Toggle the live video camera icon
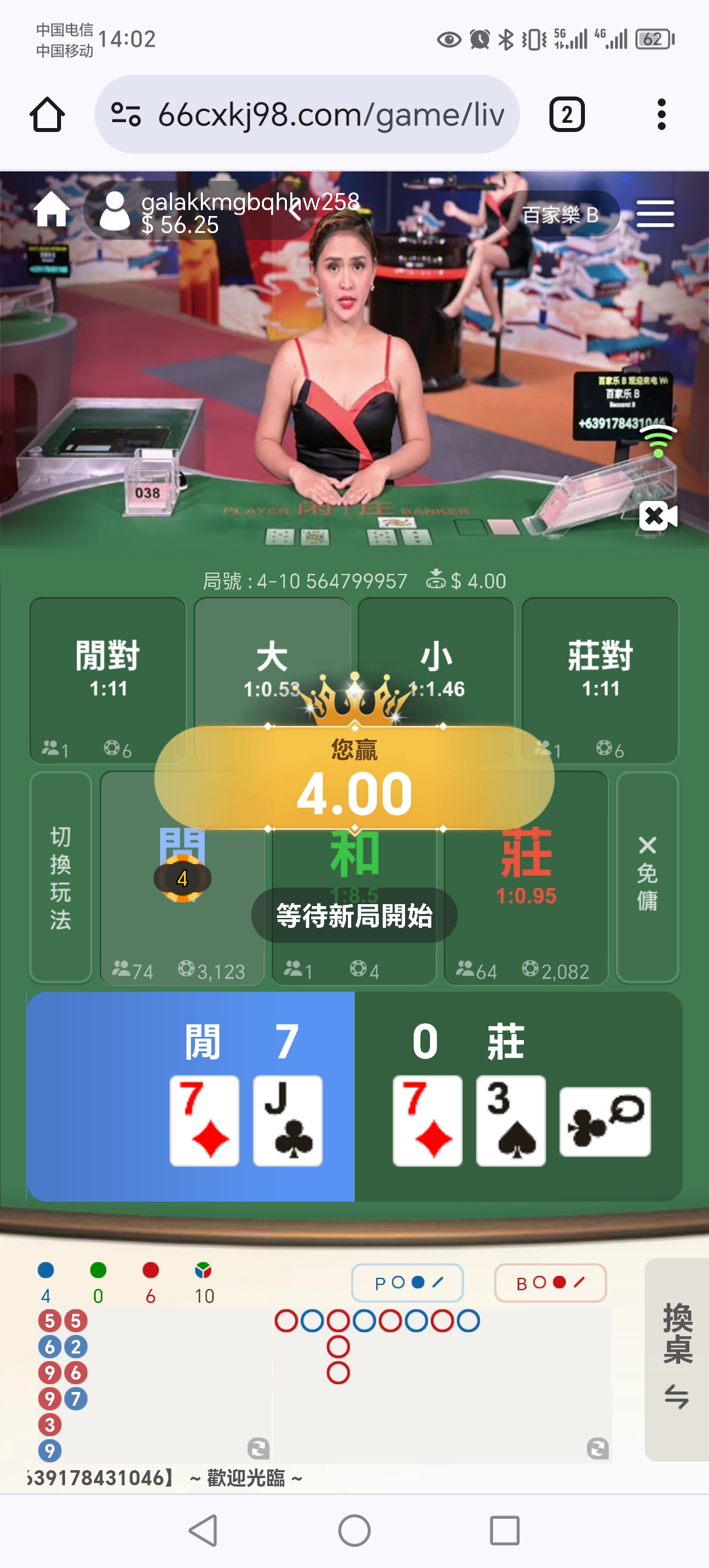This screenshot has height=1568, width=709. point(658,516)
